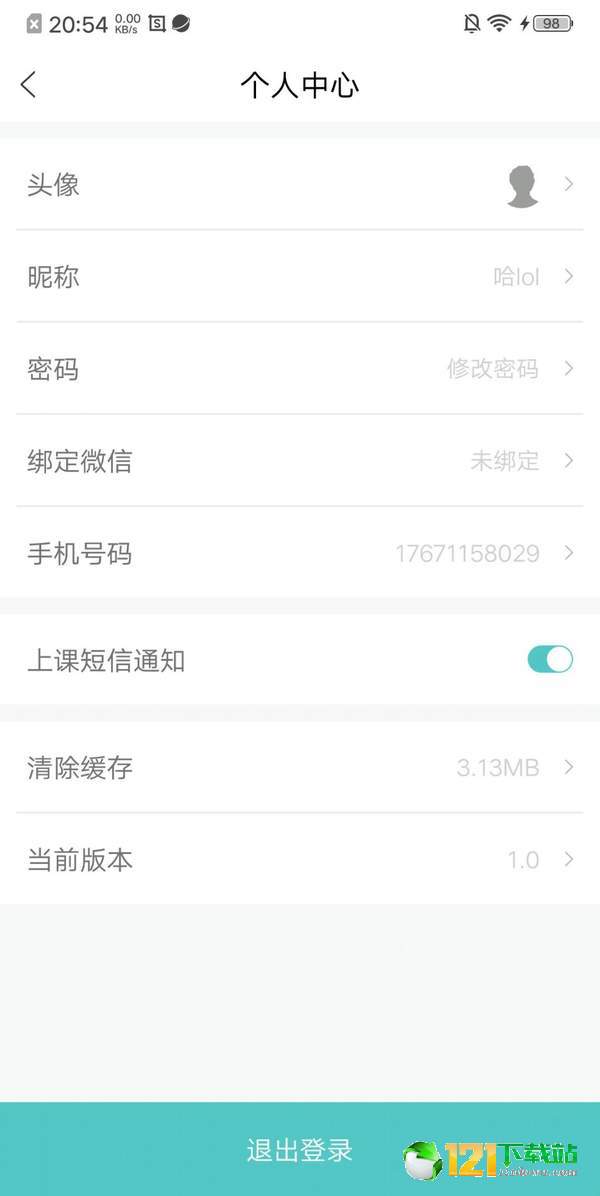The image size is (600, 1196).
Task: View 当前版本 details
Action: (300, 860)
